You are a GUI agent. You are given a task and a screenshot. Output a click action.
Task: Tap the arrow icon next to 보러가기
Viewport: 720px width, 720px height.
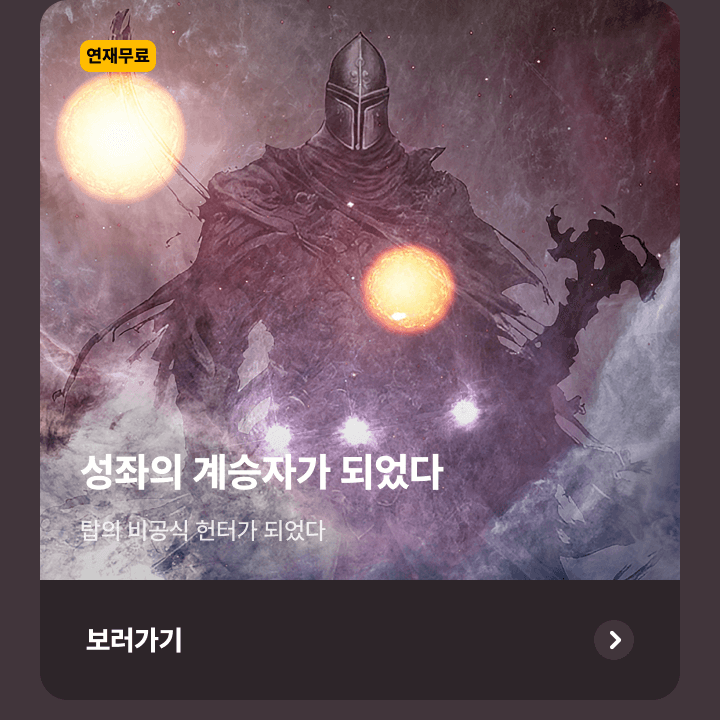(614, 640)
